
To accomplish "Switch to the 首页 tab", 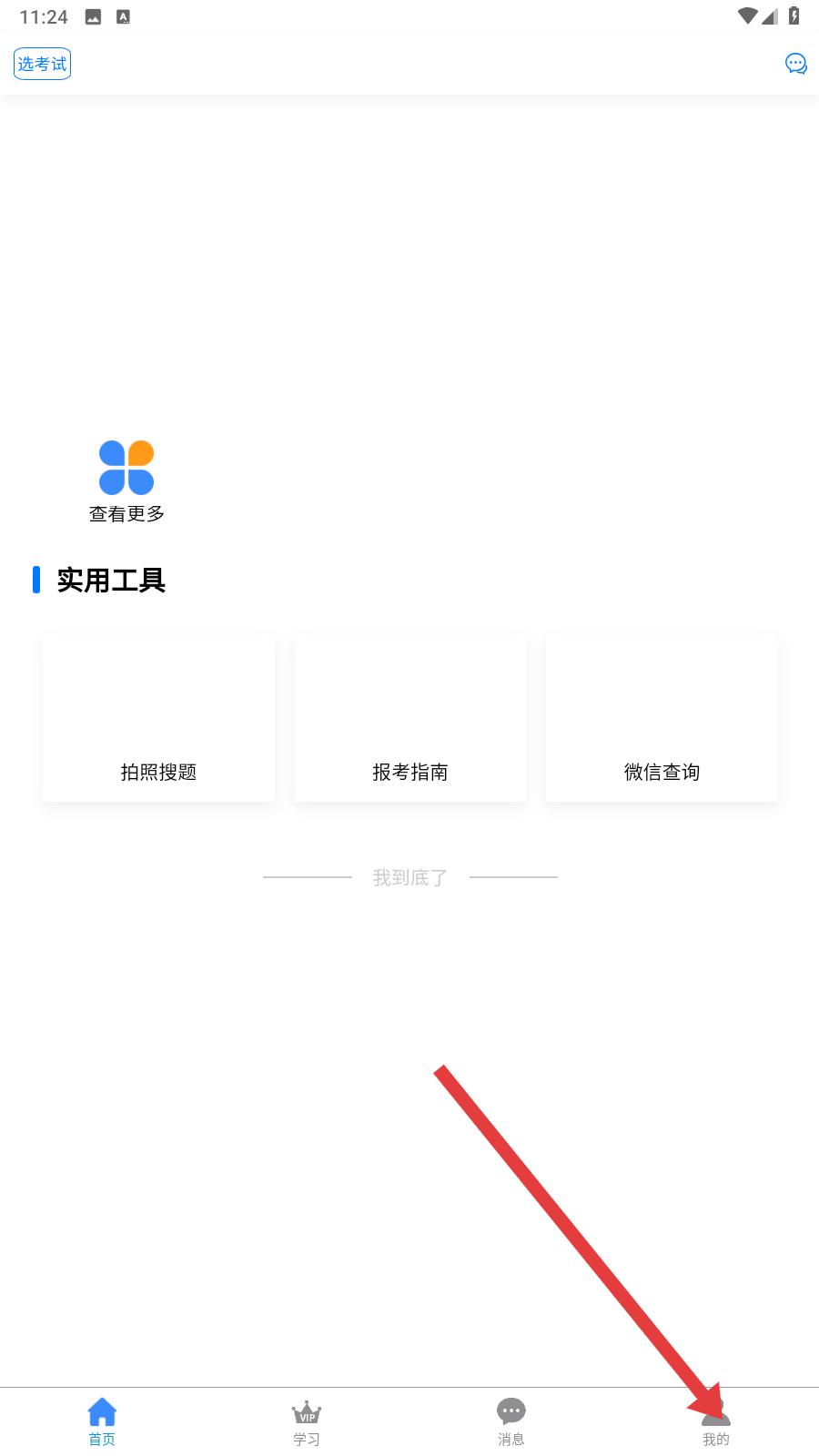I will point(102,1422).
